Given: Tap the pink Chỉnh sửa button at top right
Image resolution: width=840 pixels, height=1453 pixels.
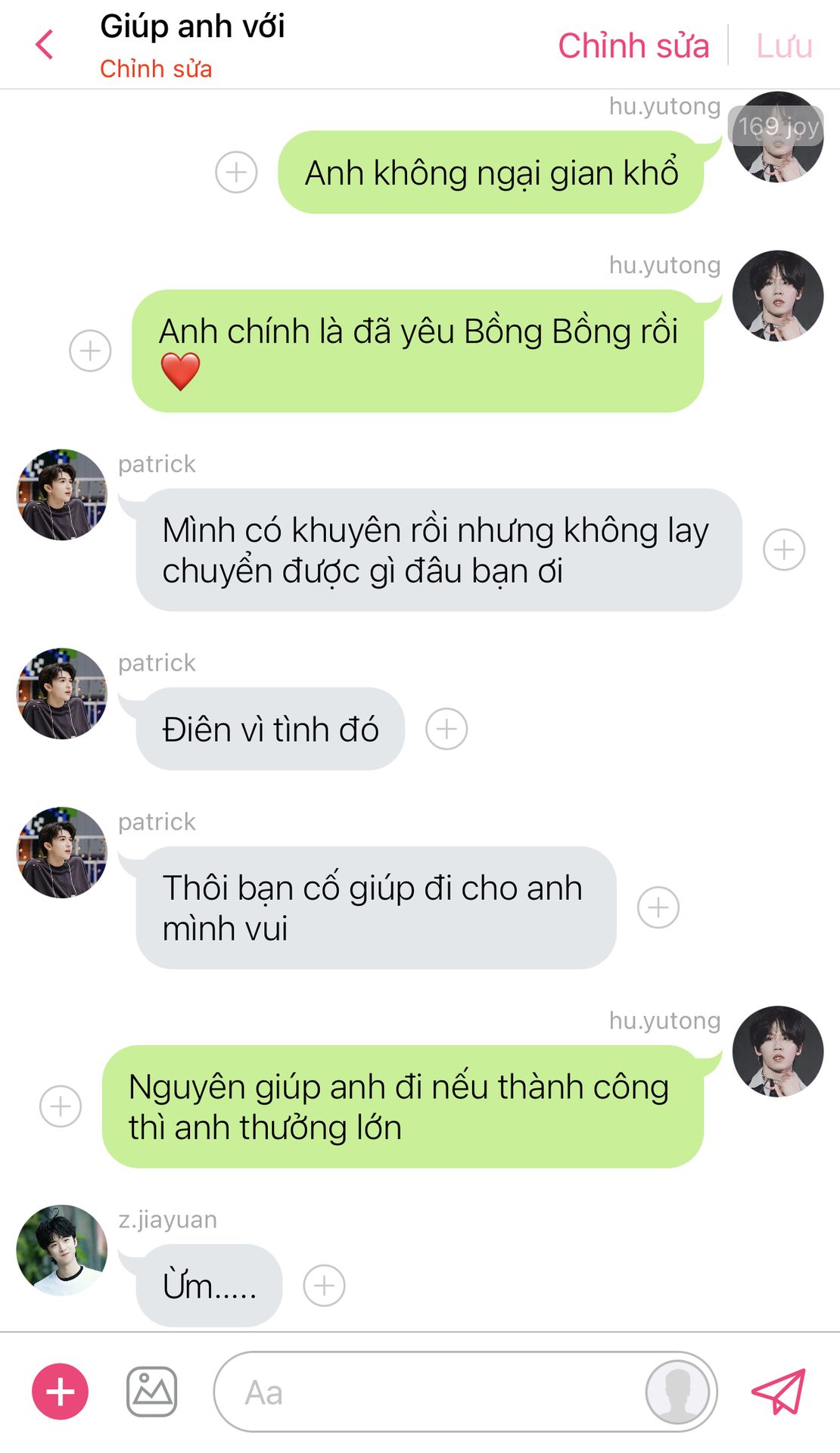Looking at the screenshot, I should point(633,45).
